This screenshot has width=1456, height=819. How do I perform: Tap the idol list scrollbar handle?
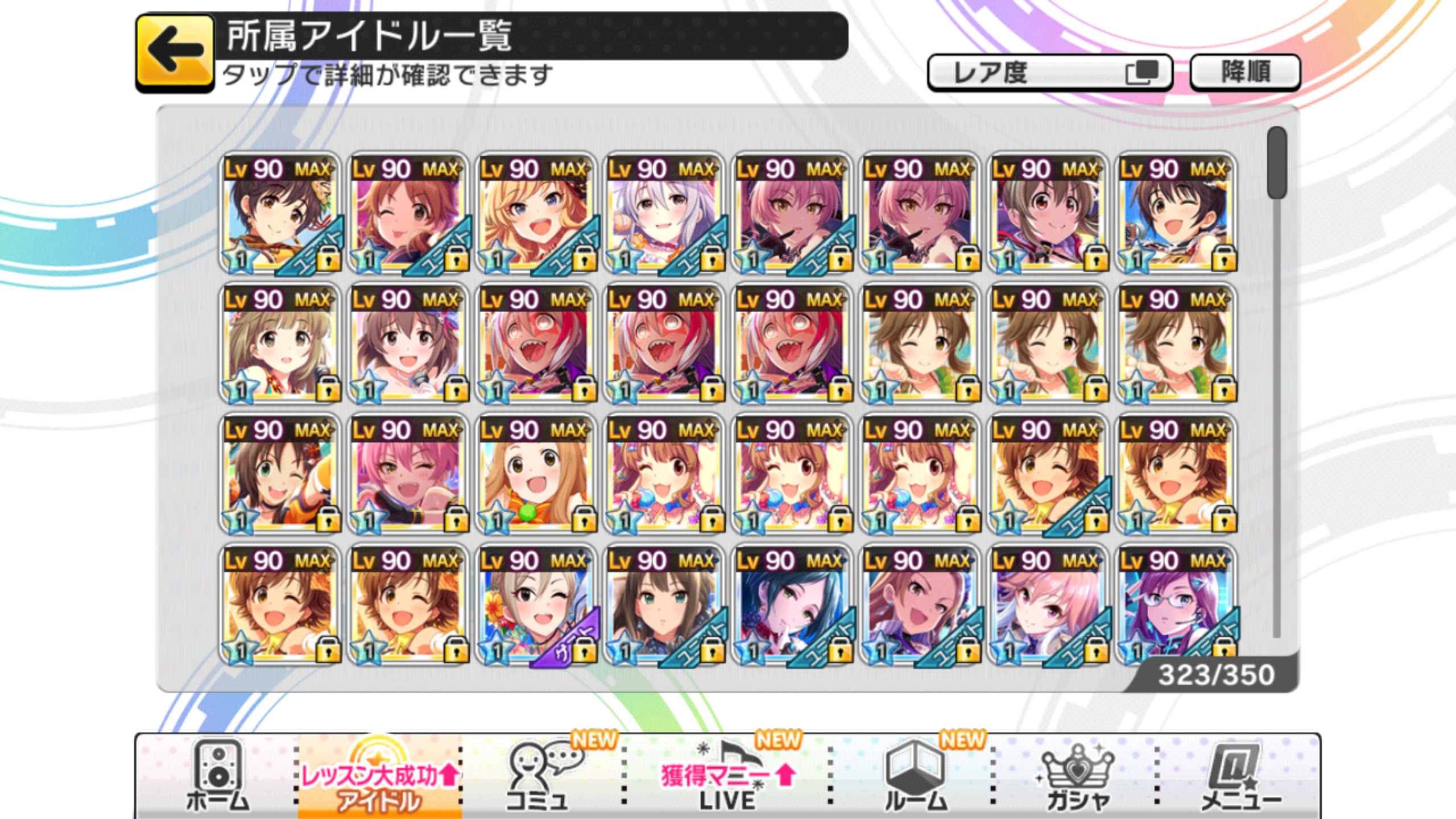(1277, 163)
